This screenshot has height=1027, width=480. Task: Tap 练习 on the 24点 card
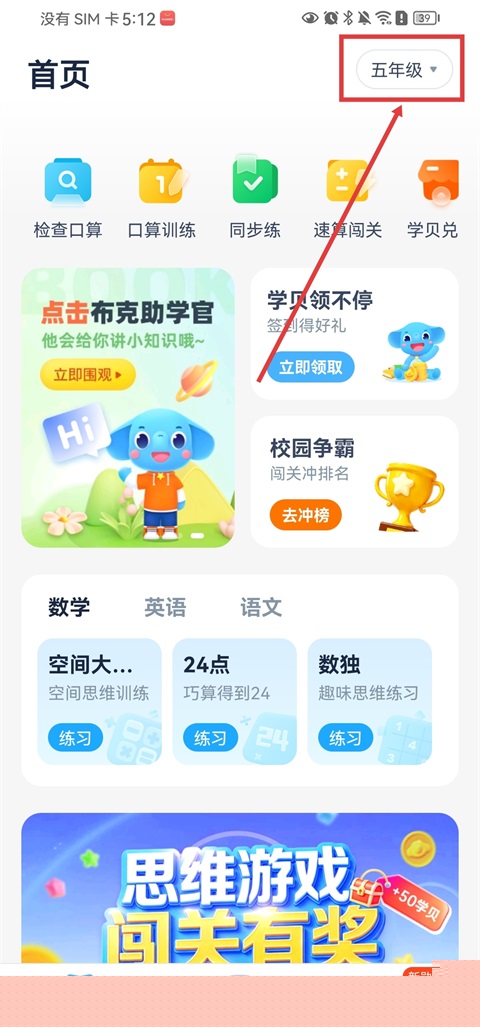tap(210, 738)
